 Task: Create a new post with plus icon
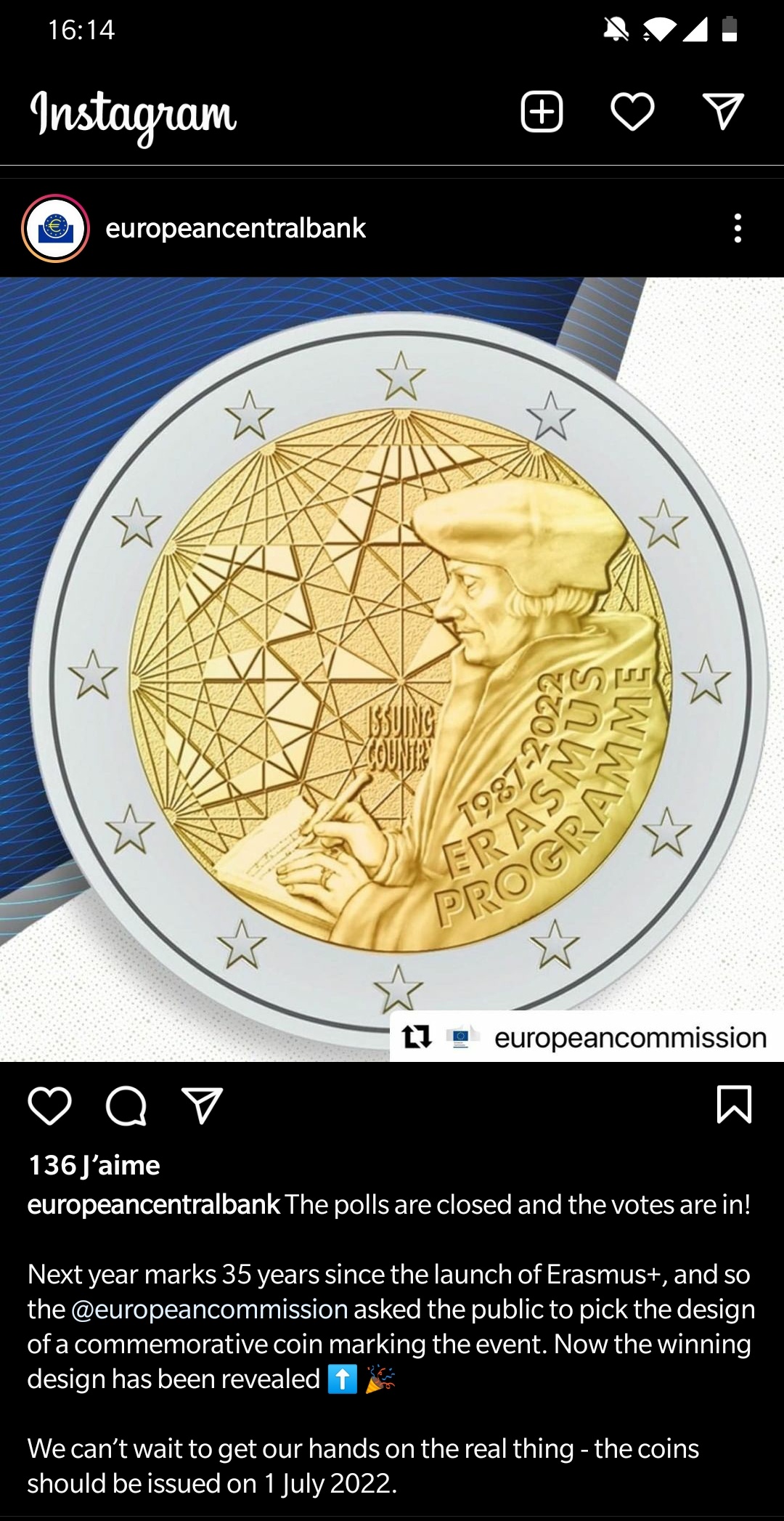click(542, 112)
